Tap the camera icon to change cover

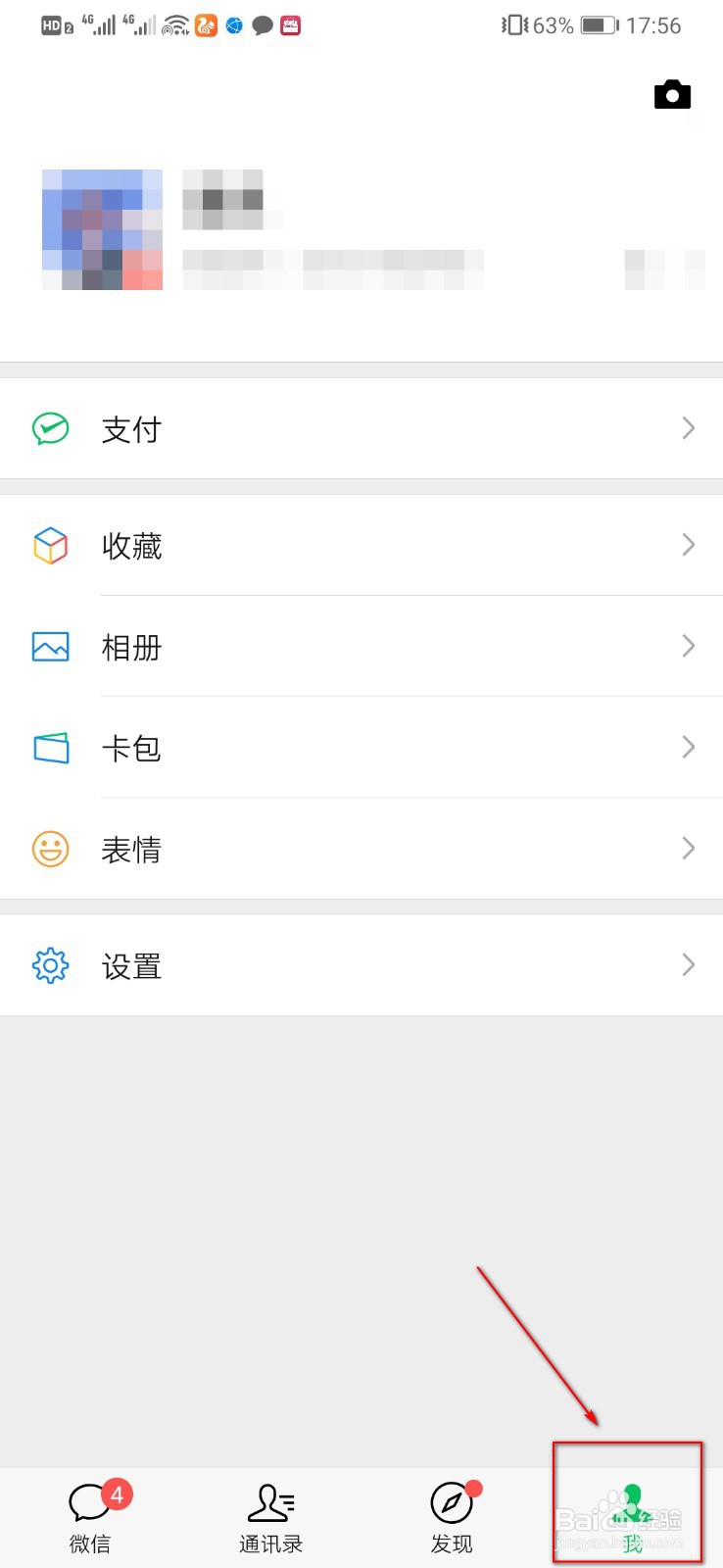point(672,95)
